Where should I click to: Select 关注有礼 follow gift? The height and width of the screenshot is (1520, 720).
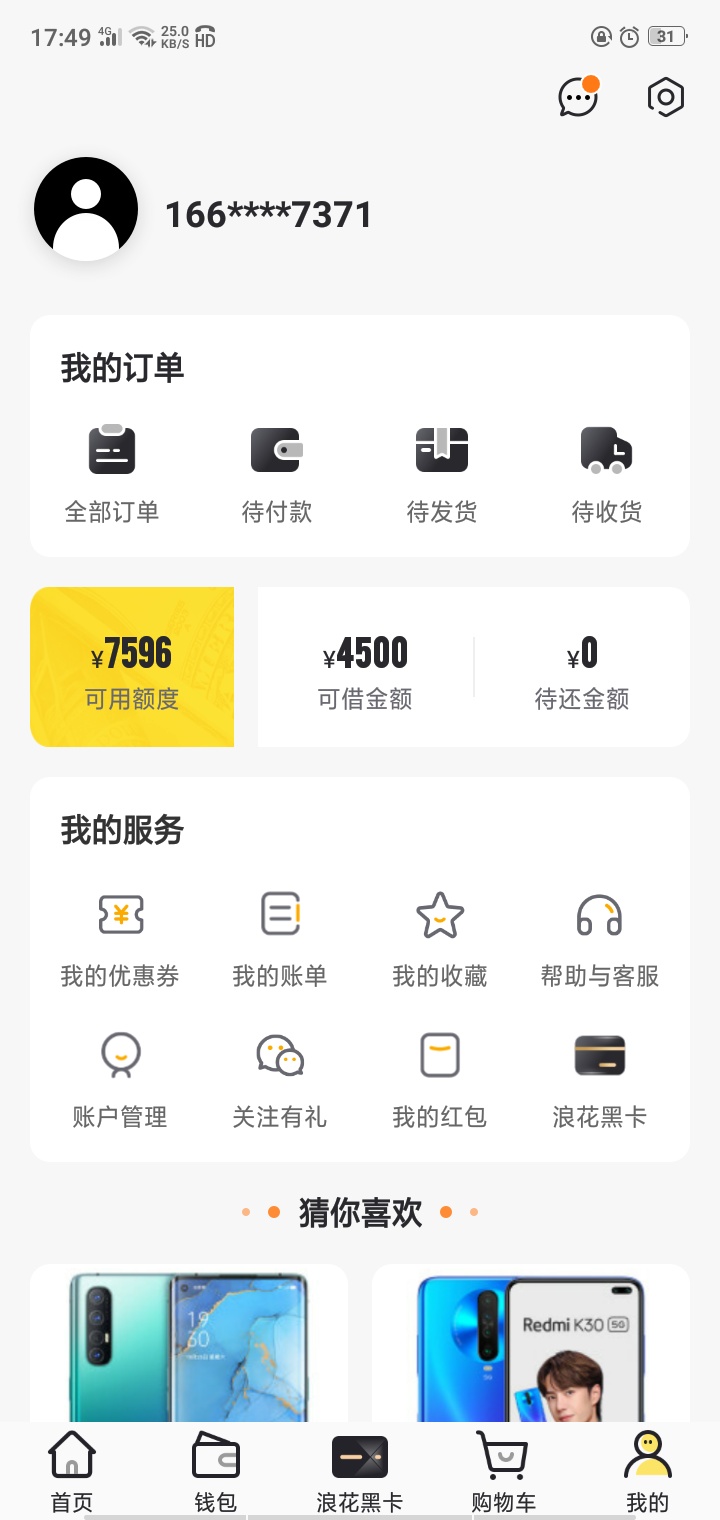tap(280, 1081)
